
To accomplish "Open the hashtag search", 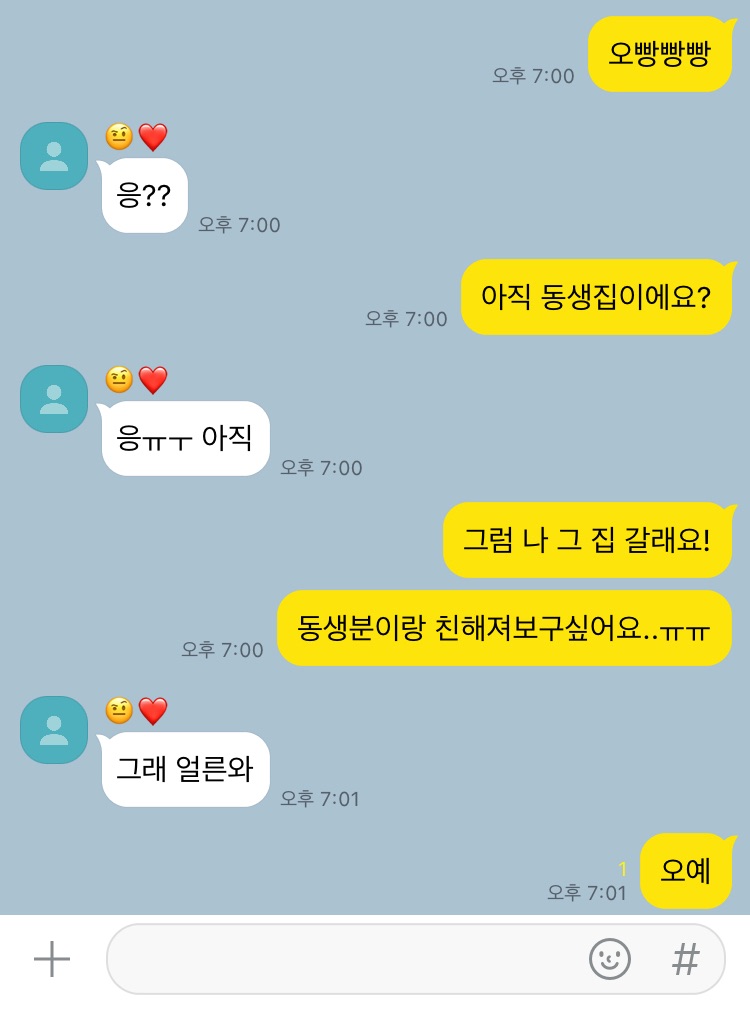I will (x=685, y=960).
